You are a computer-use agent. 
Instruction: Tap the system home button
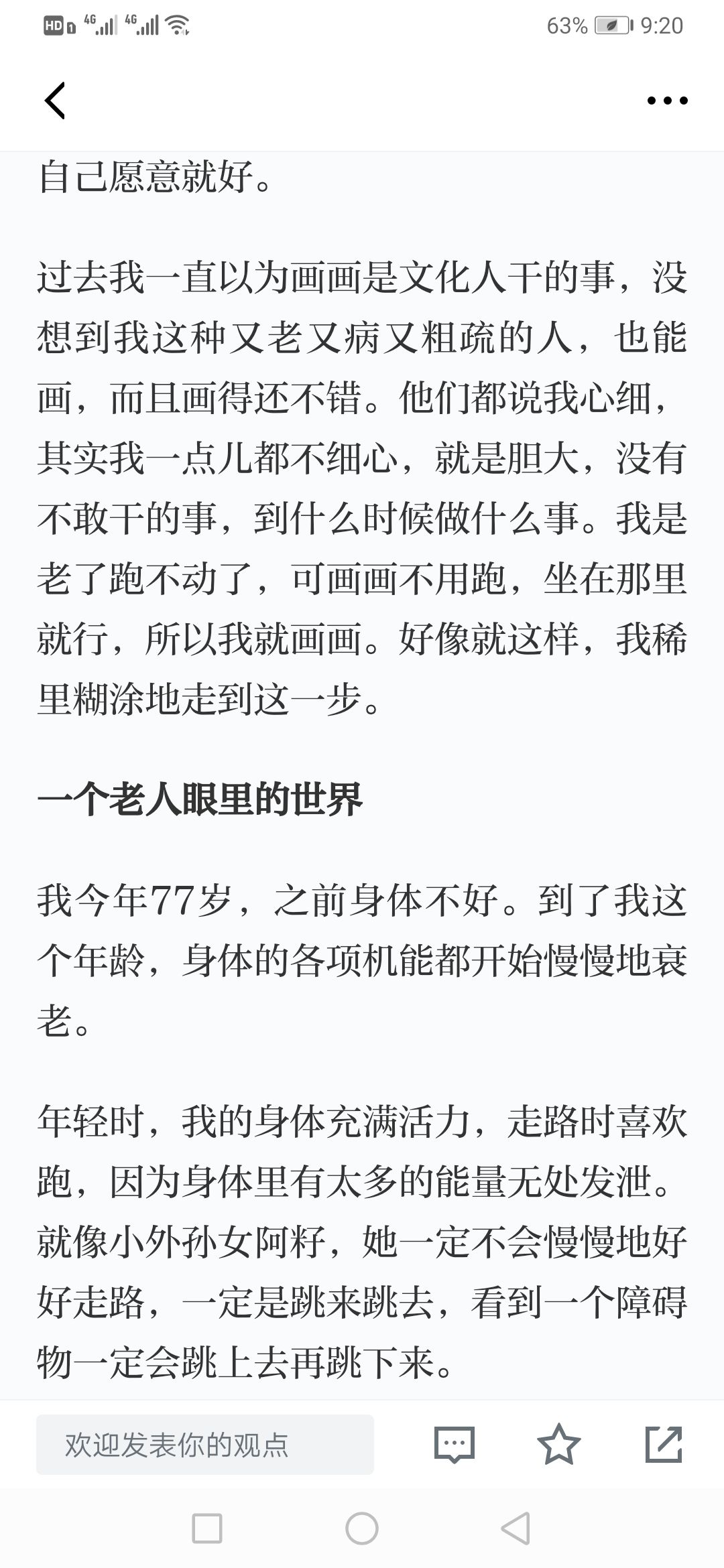click(362, 1528)
